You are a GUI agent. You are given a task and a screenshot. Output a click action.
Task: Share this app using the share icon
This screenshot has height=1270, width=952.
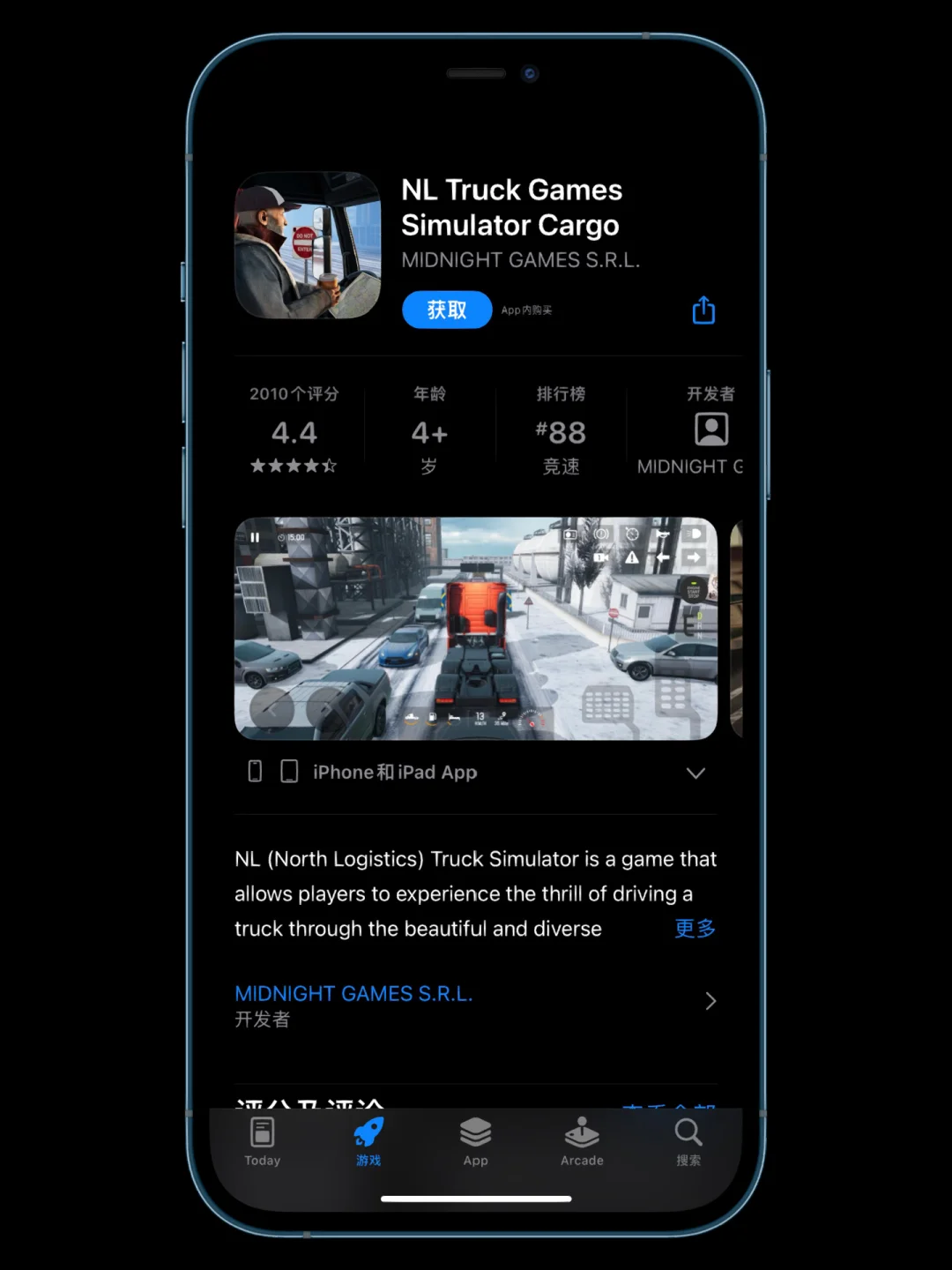tap(703, 310)
